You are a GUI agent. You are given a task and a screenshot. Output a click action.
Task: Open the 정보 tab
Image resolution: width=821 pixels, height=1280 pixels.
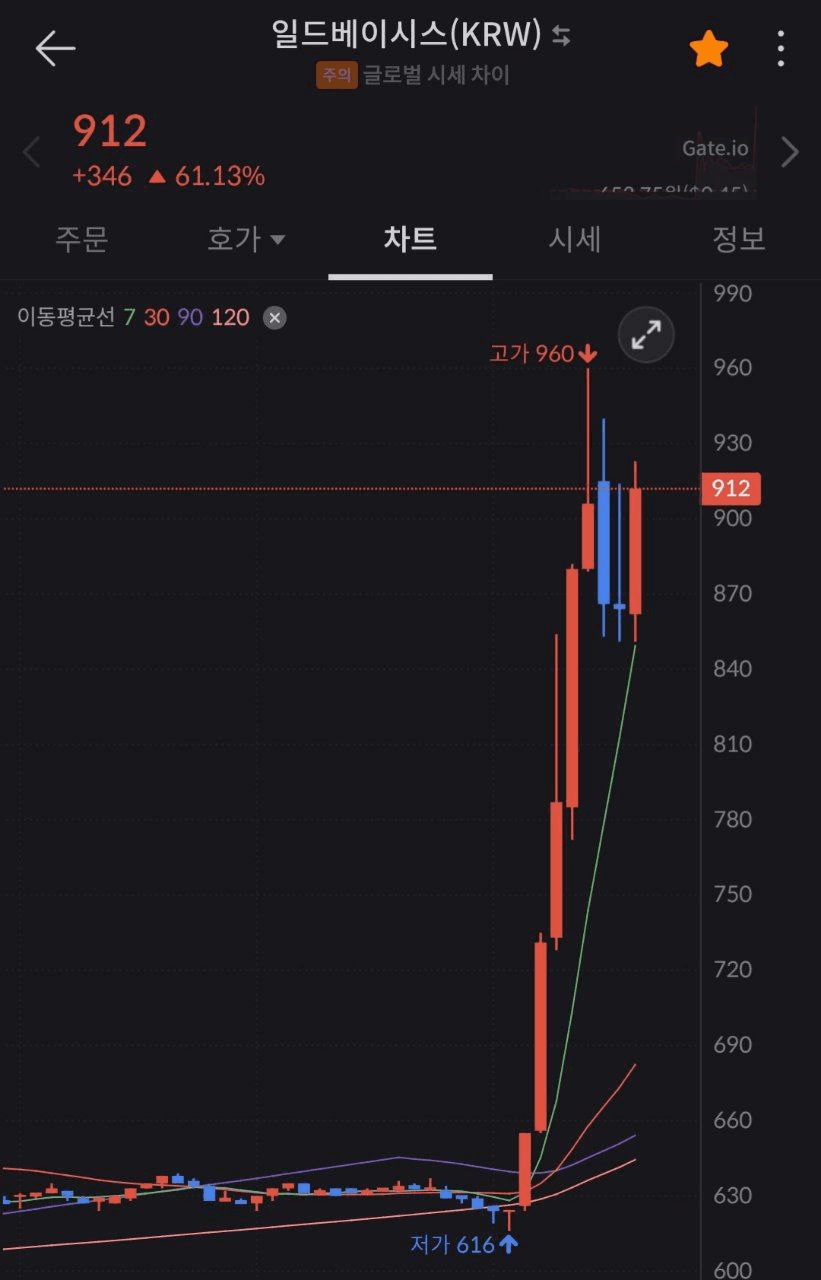coord(738,239)
